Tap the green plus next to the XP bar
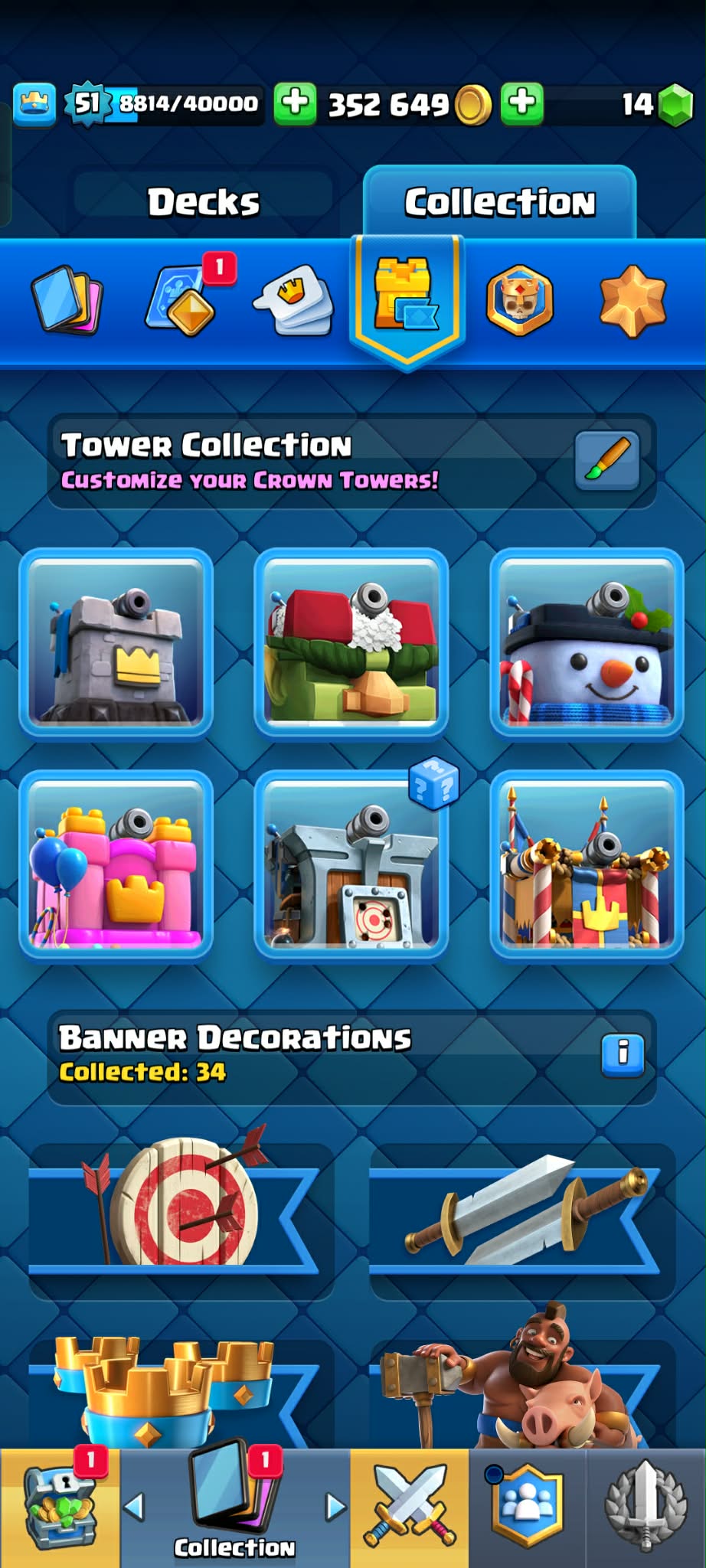Viewport: 706px width, 1568px height. coord(295,103)
